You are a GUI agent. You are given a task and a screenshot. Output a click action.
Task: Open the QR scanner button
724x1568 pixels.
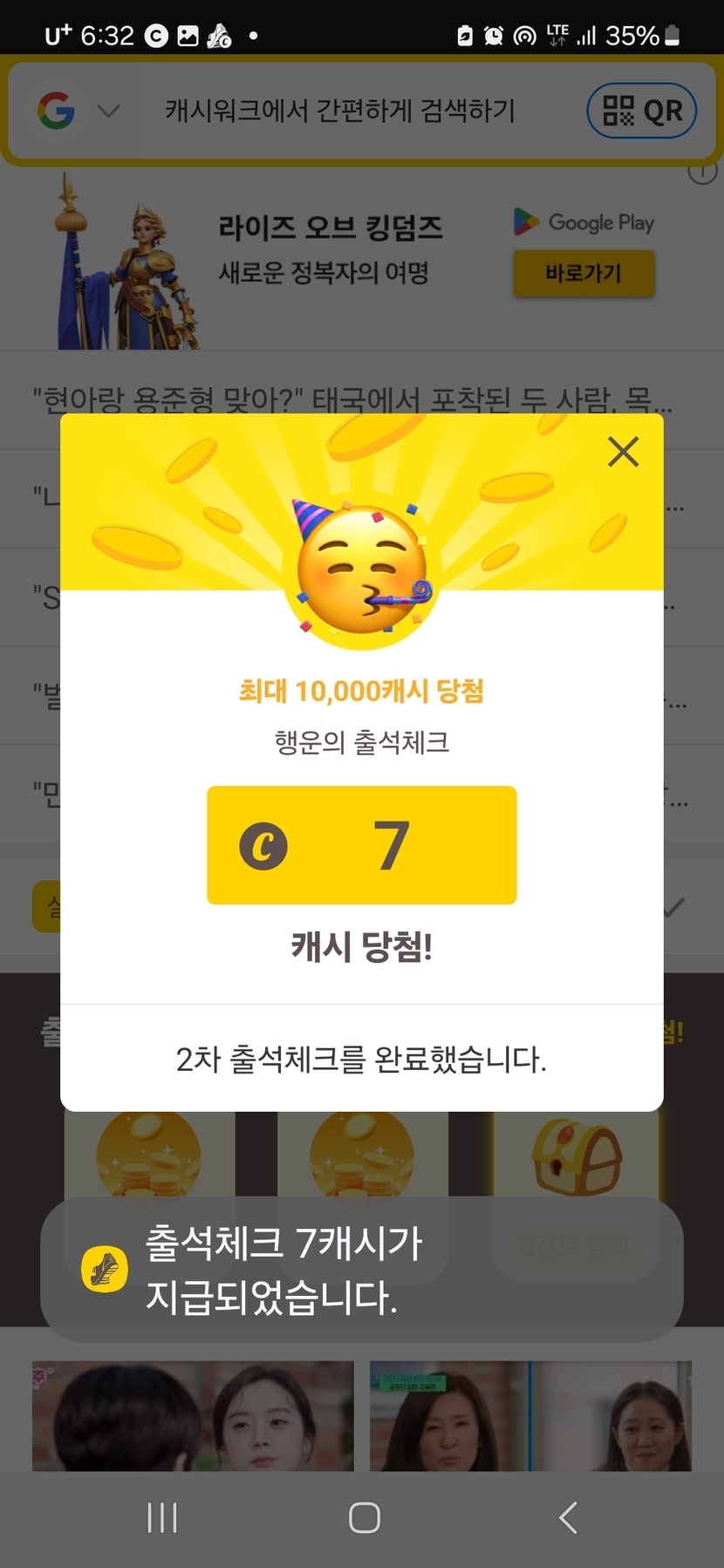click(x=642, y=111)
